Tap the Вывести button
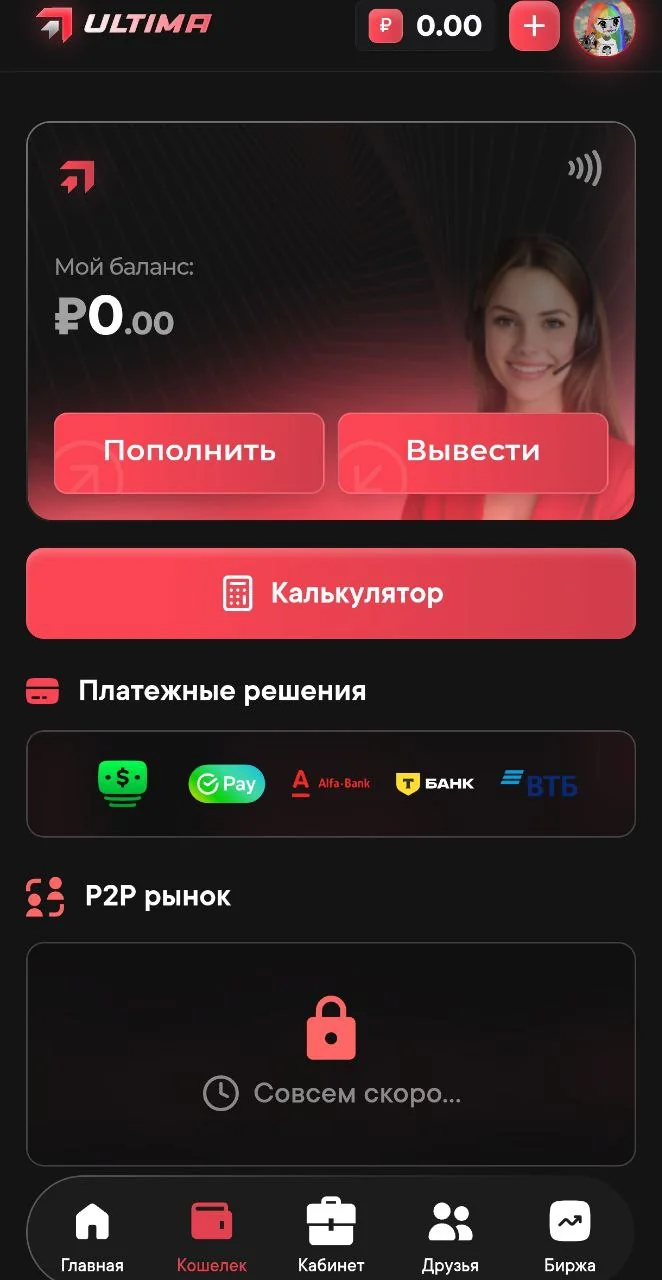The height and width of the screenshot is (1280, 662). click(473, 453)
